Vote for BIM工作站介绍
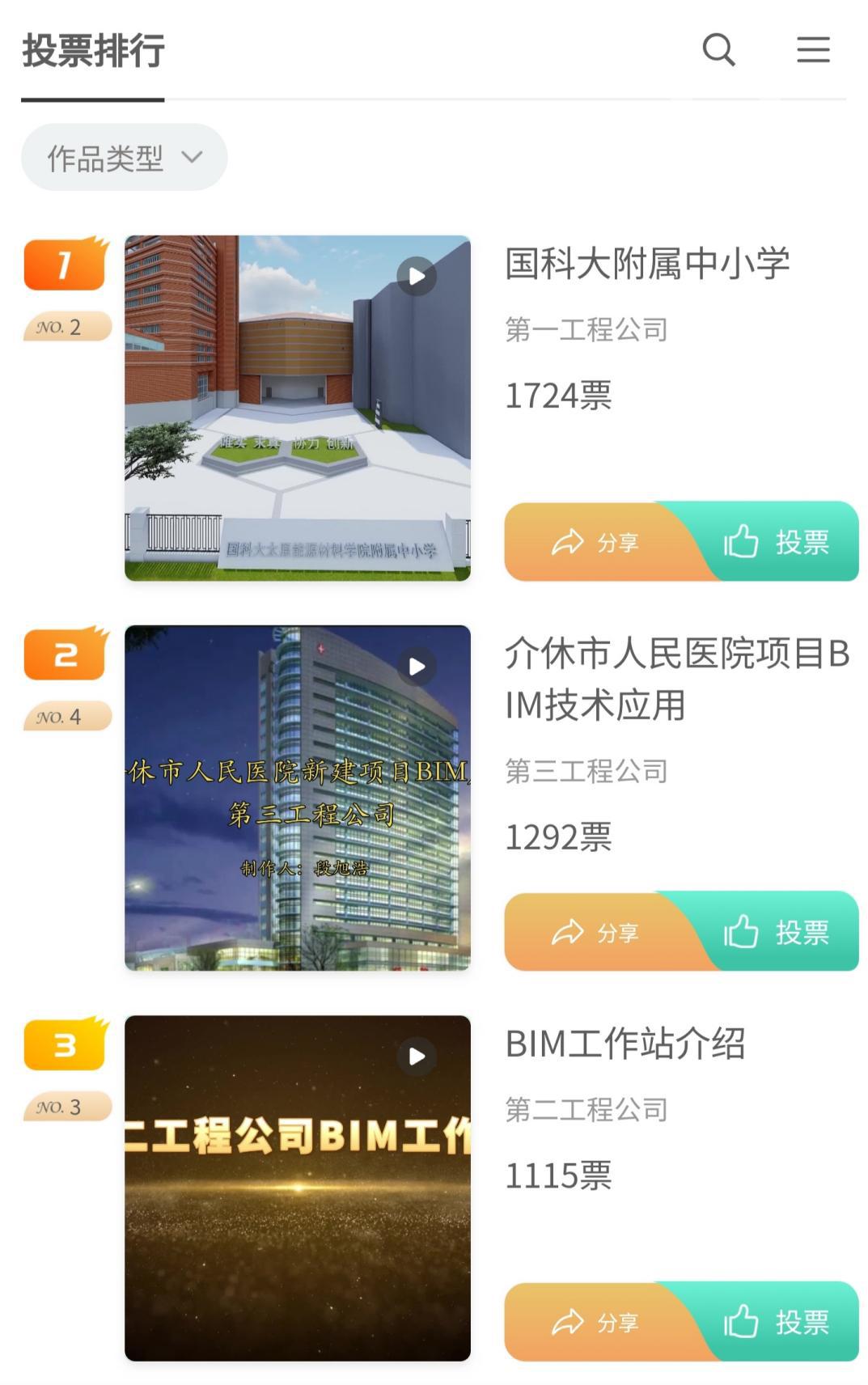The height and width of the screenshot is (1385, 868). click(777, 1323)
